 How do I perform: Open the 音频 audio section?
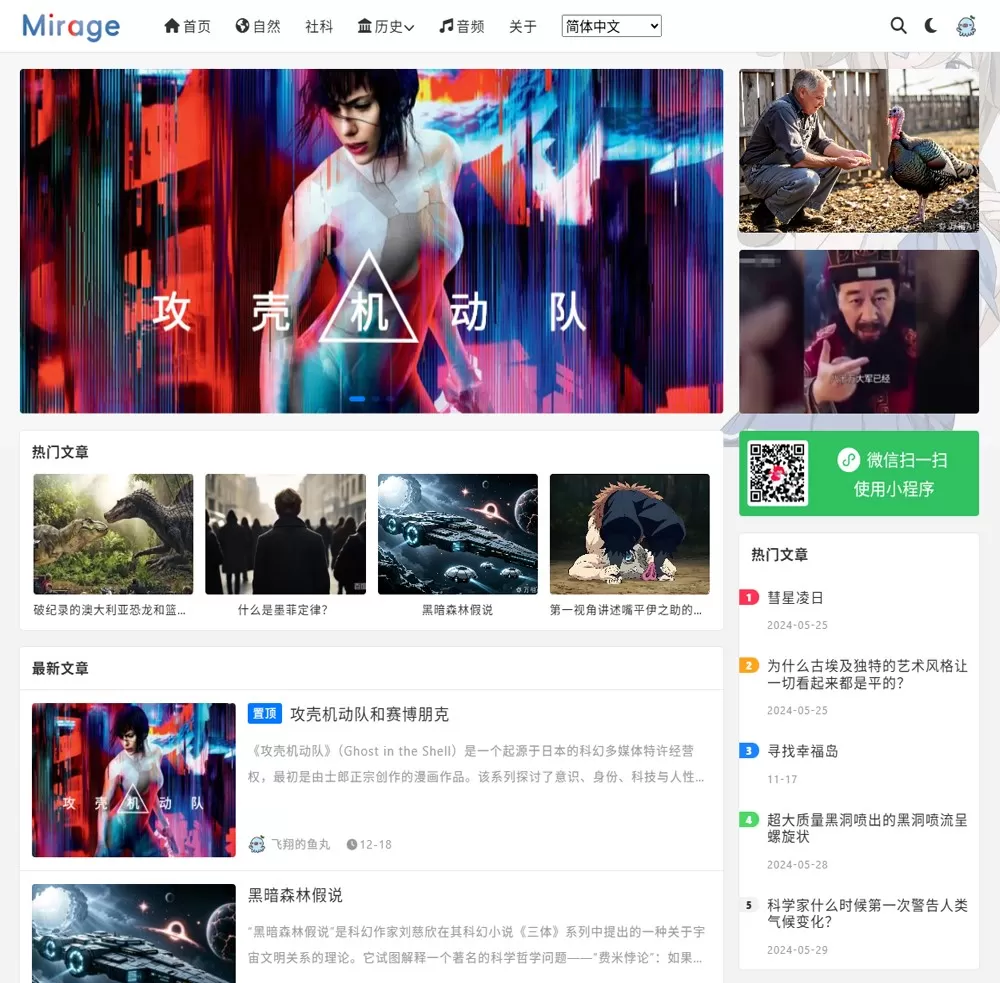click(462, 27)
